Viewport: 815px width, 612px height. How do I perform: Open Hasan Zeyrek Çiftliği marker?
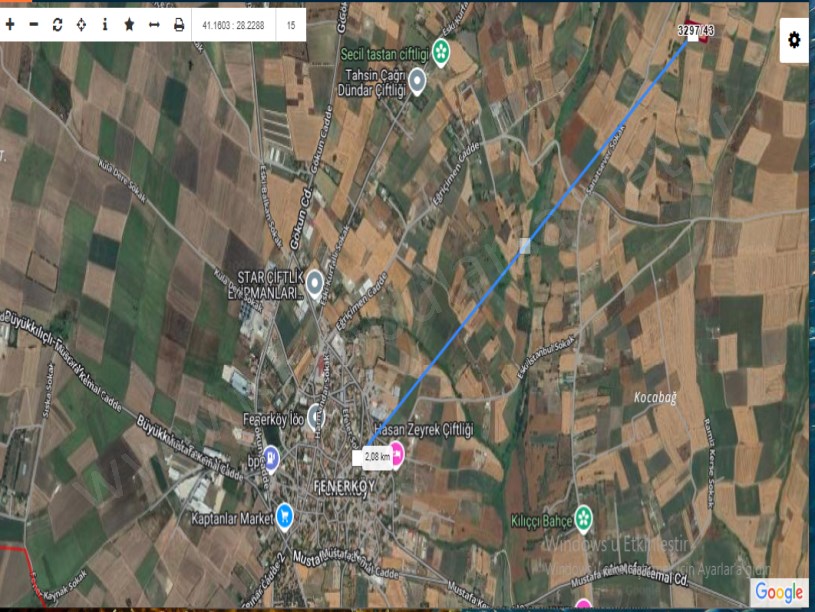click(x=397, y=453)
